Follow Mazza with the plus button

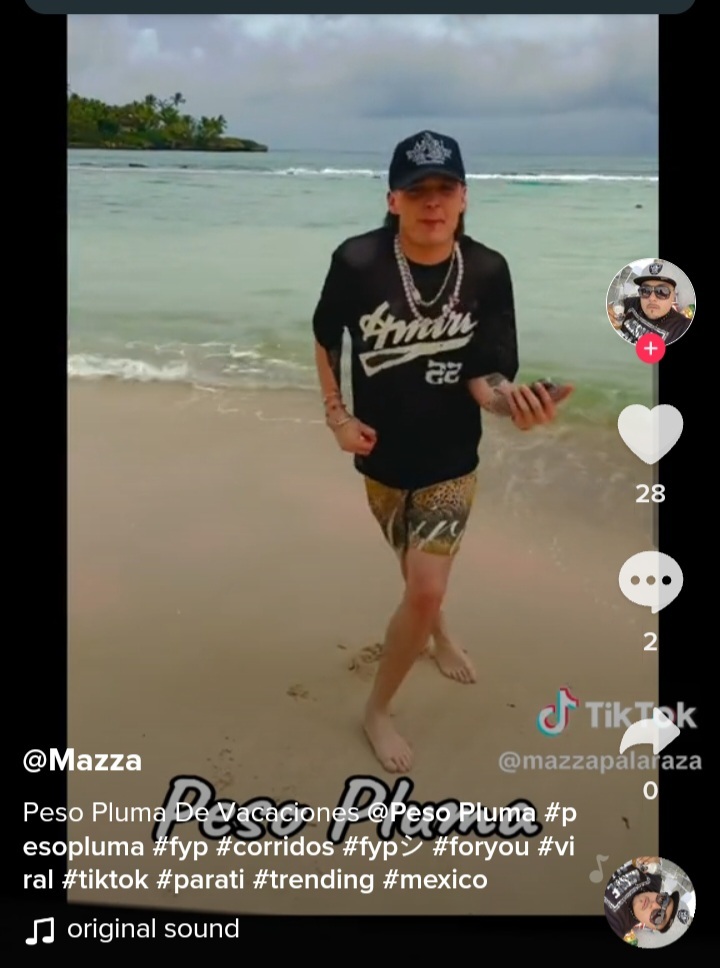click(650, 349)
